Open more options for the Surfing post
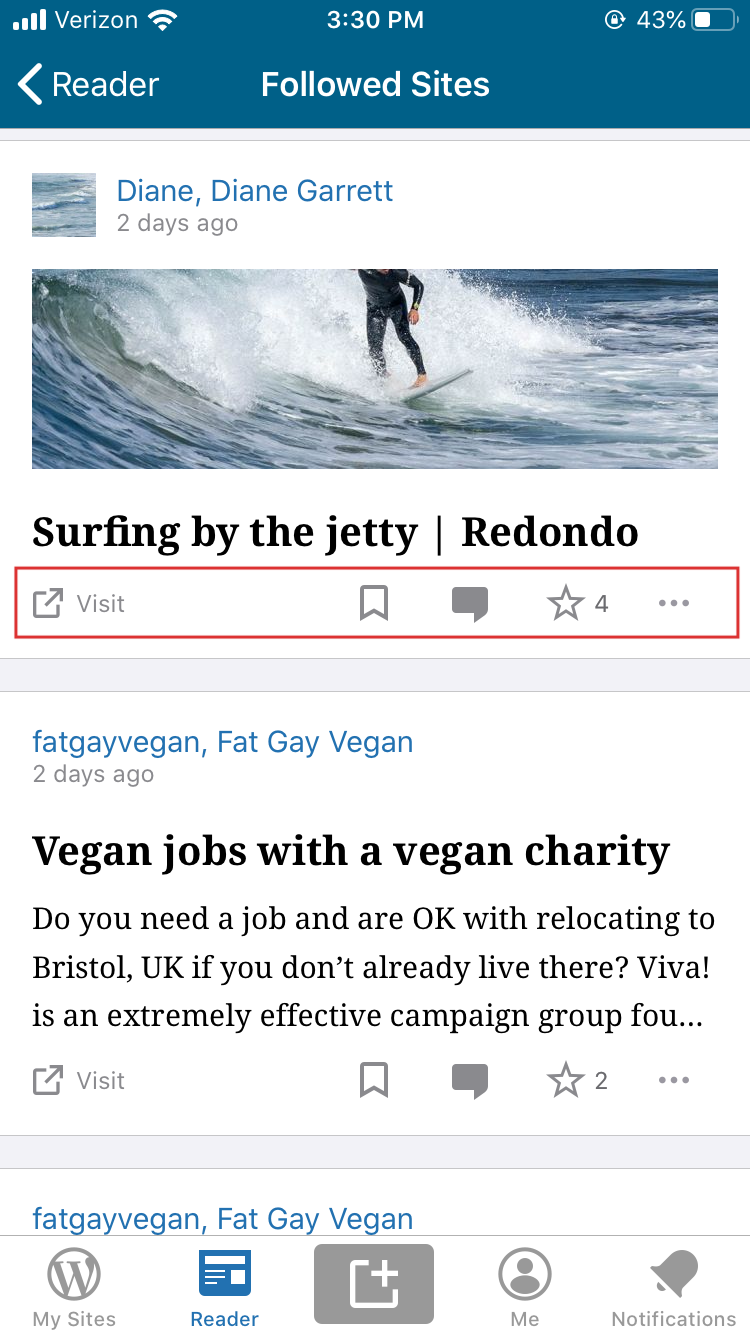 tap(674, 604)
